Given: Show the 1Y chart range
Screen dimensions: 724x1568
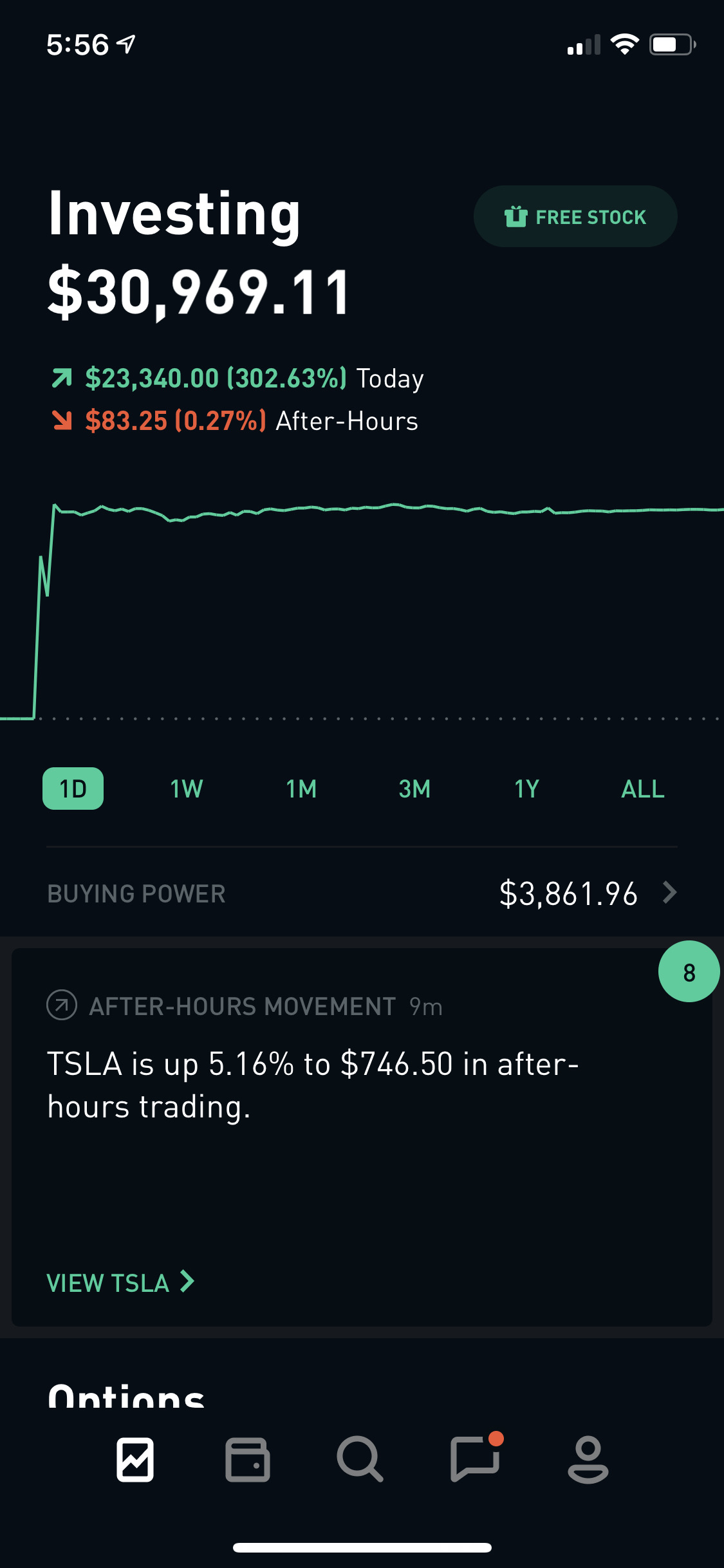Looking at the screenshot, I should [x=526, y=789].
